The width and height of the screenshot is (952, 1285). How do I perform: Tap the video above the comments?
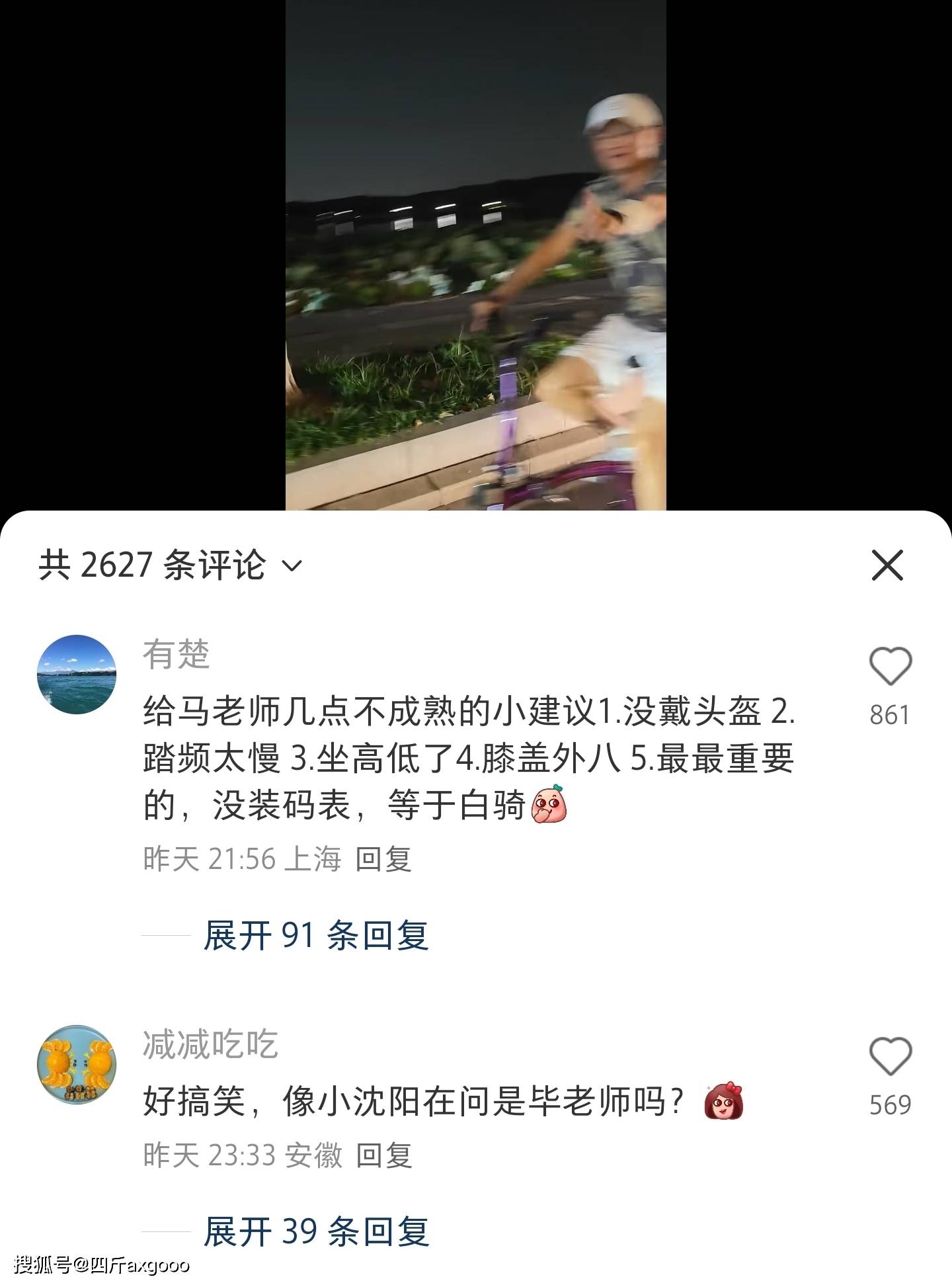pos(475,255)
